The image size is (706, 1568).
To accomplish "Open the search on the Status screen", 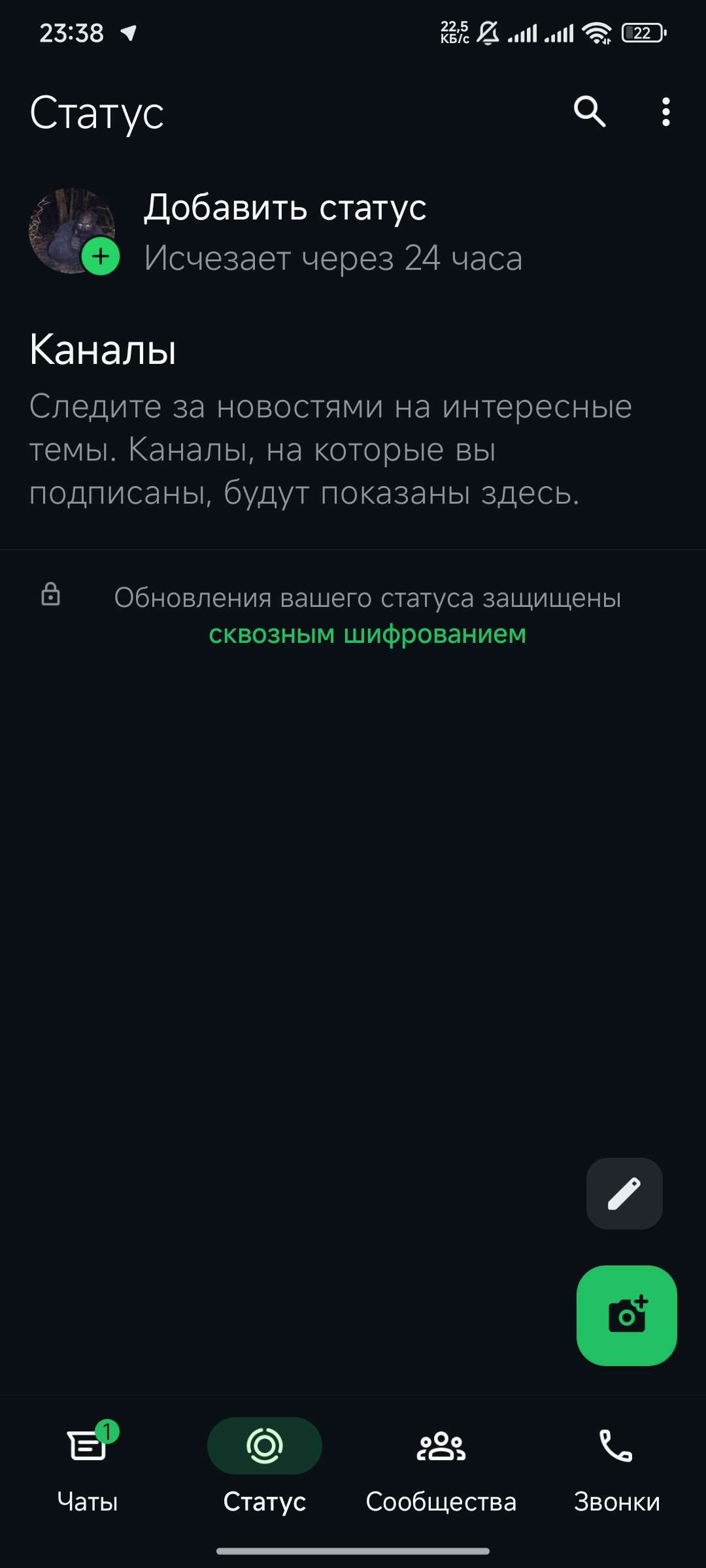I will [589, 112].
